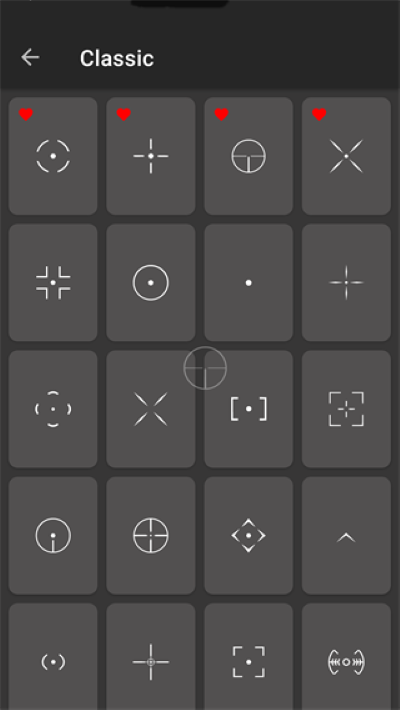Screen dimensions: 400x710
Task: Pick the dashed-arc circle with tiny dot crosshair
Action: [53, 409]
